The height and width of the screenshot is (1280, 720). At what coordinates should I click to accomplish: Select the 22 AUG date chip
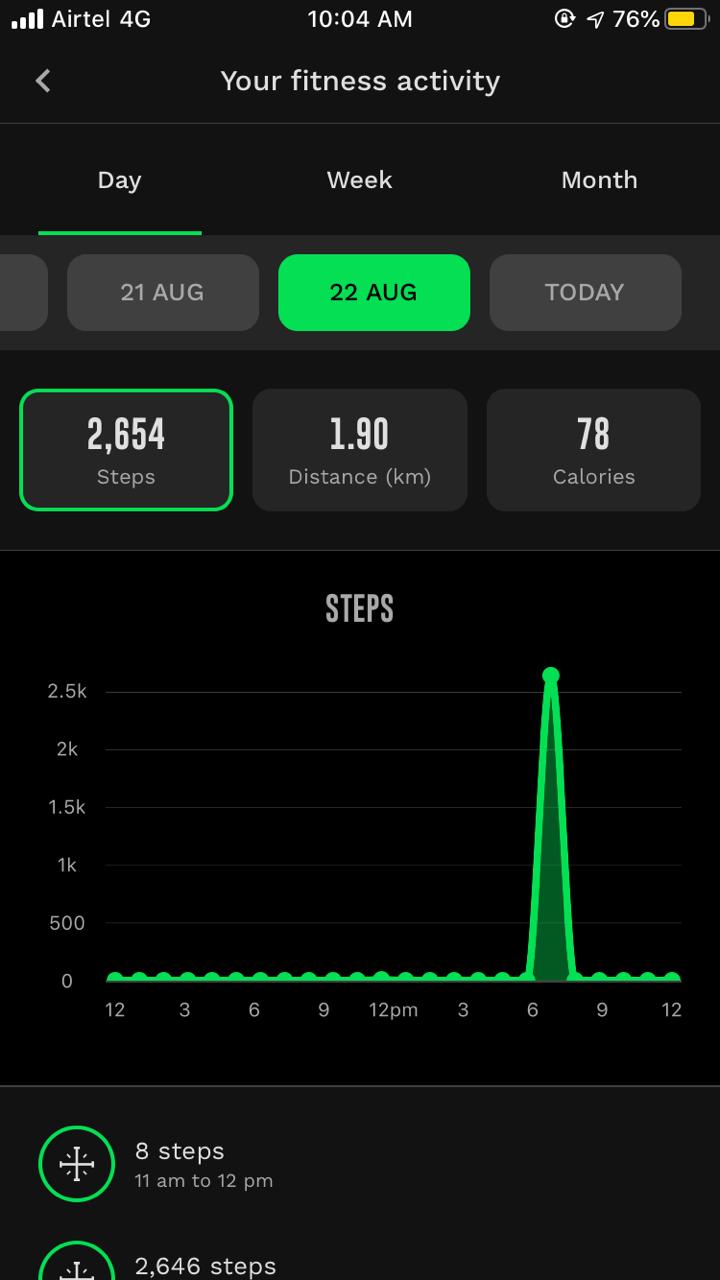(374, 292)
